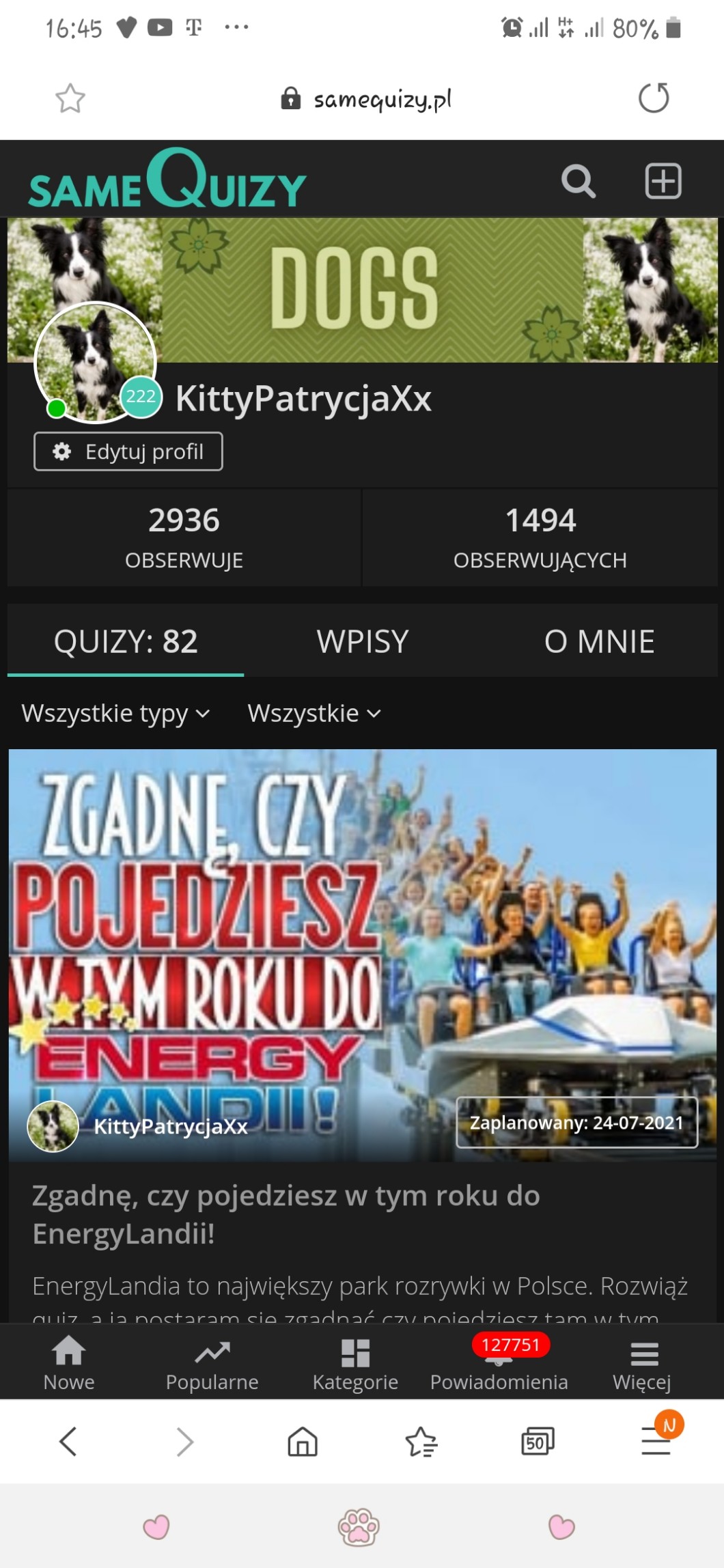This screenshot has height=1568, width=724.
Task: Expand the Wszystkie filter dropdown
Action: point(314,713)
